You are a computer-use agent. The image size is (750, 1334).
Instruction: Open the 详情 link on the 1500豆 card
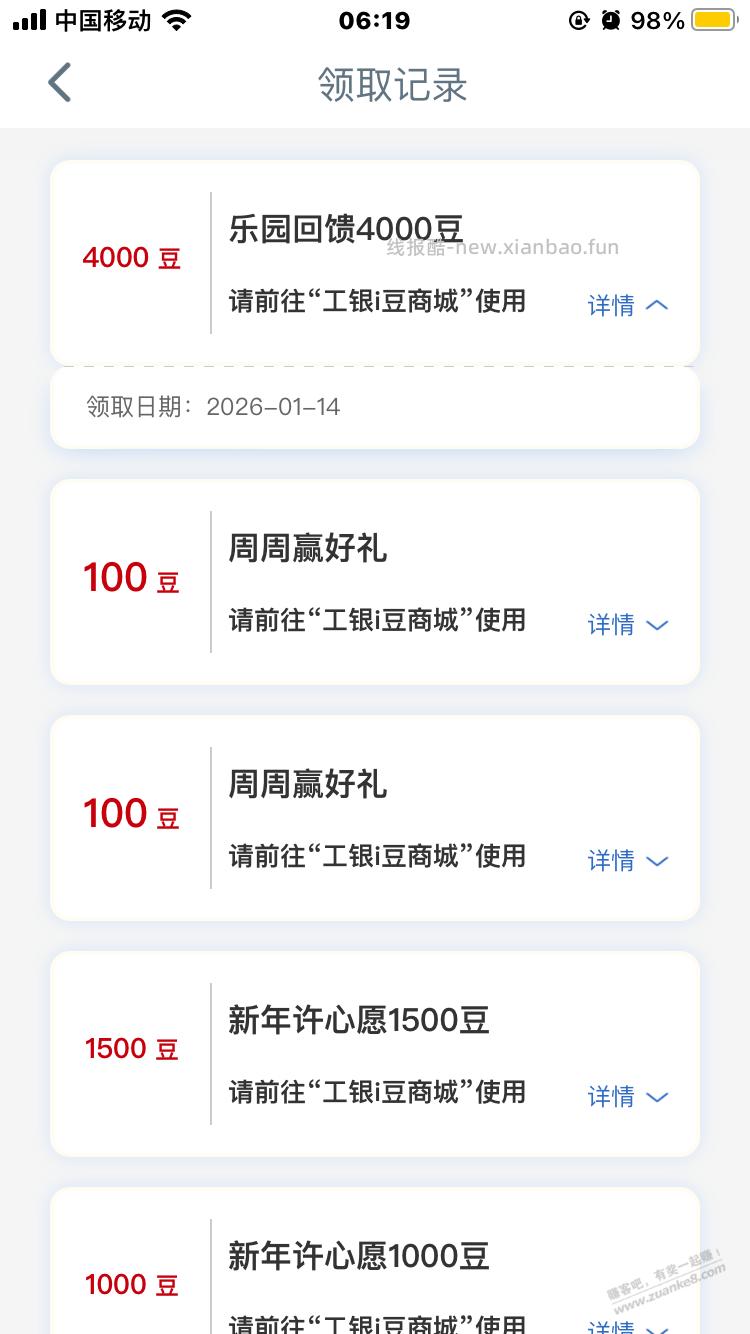610,1096
